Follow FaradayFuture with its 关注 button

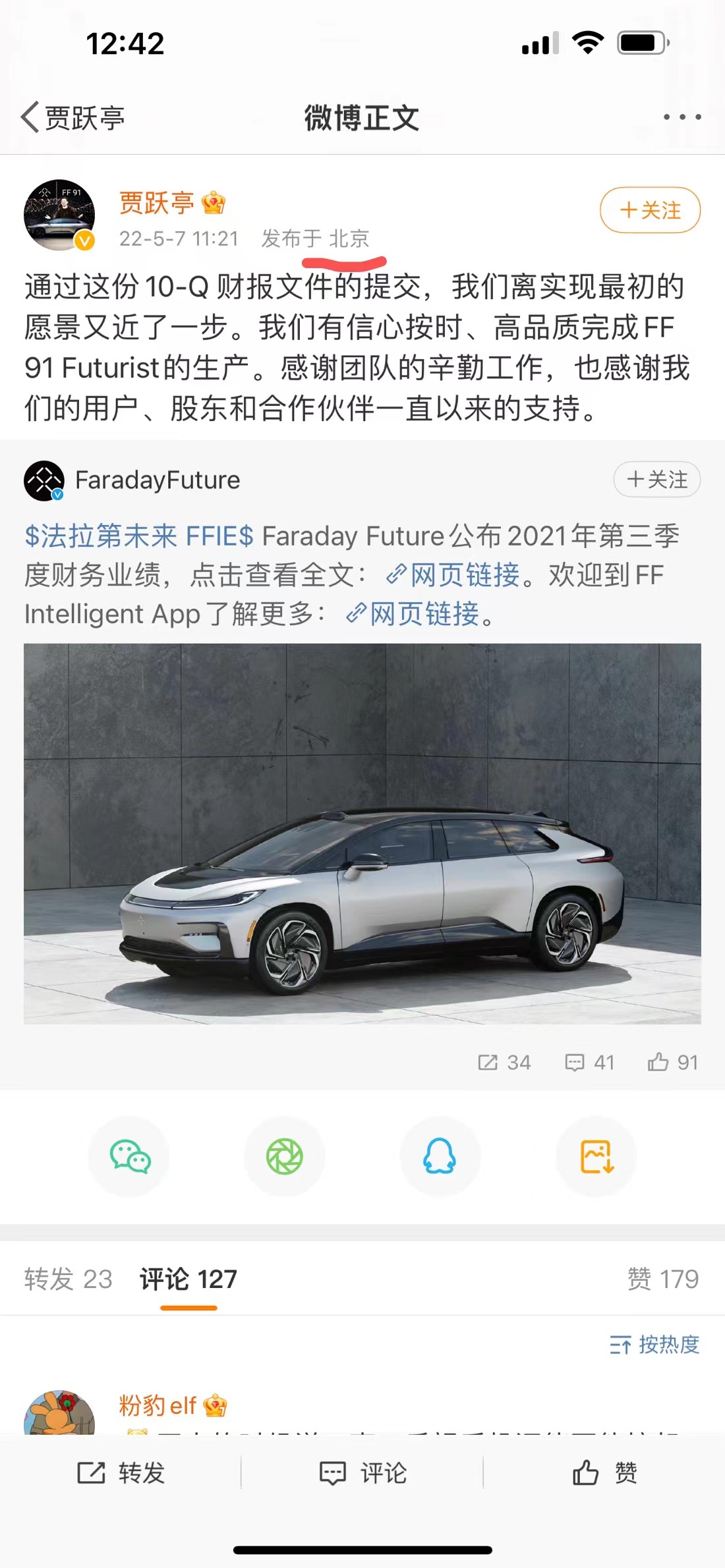coord(656,480)
